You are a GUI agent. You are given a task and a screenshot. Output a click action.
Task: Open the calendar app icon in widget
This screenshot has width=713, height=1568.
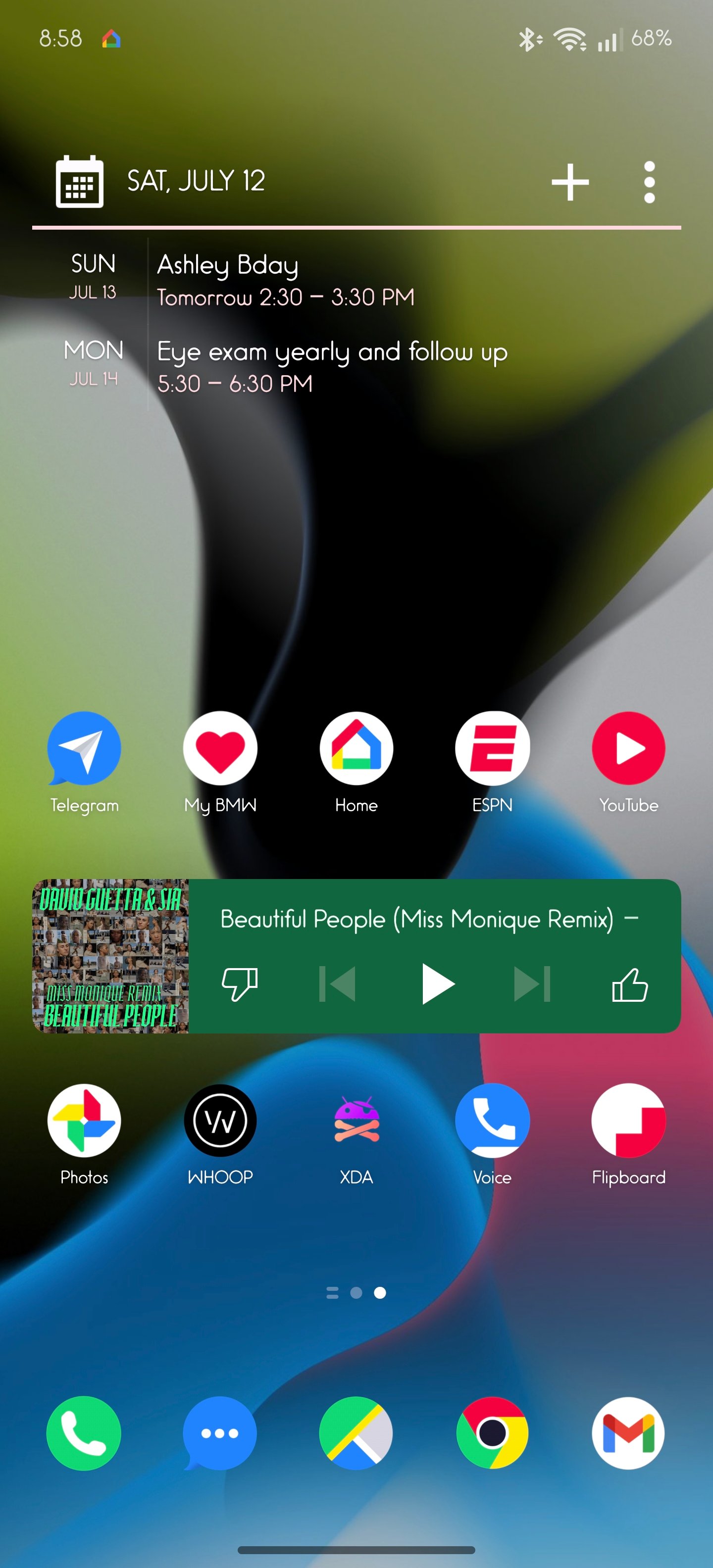79,181
